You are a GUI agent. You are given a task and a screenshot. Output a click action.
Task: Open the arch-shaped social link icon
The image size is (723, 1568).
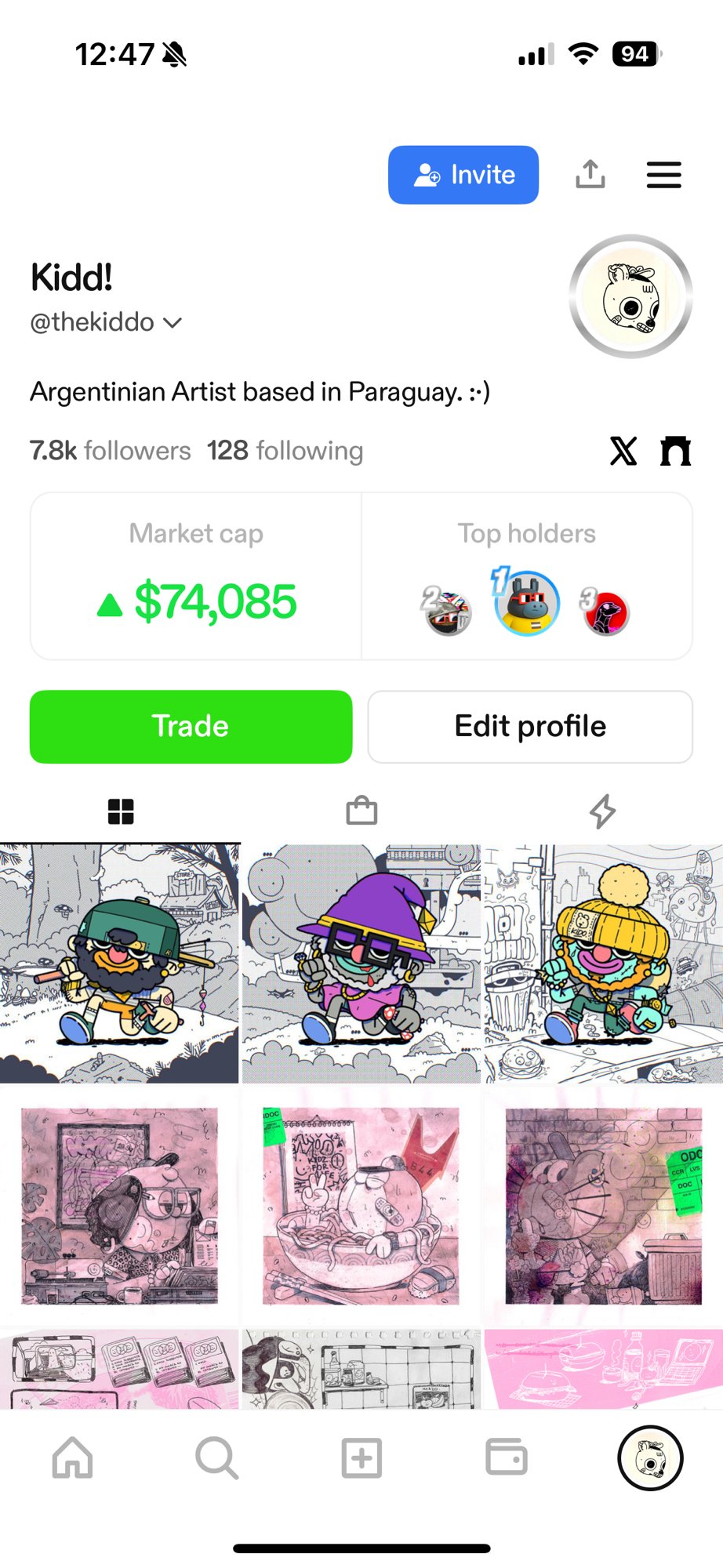tap(675, 451)
